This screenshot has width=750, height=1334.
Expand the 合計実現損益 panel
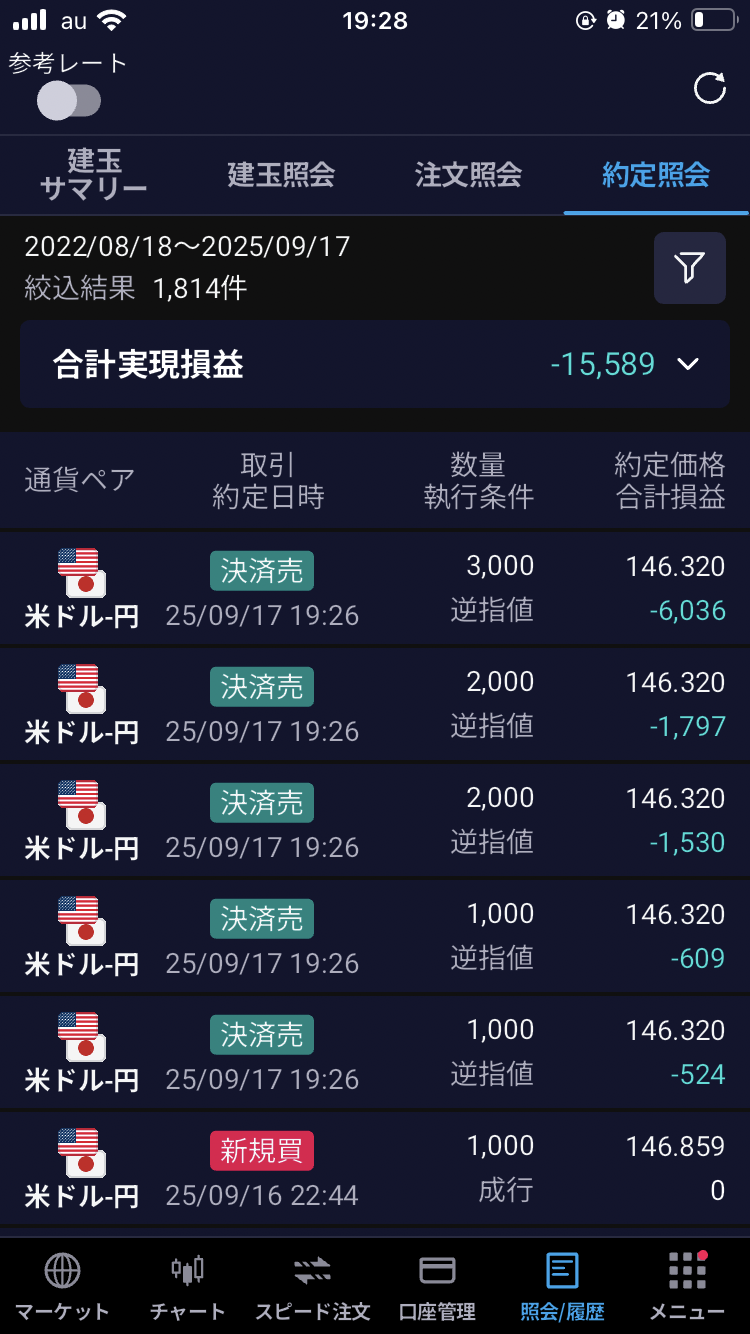687,364
